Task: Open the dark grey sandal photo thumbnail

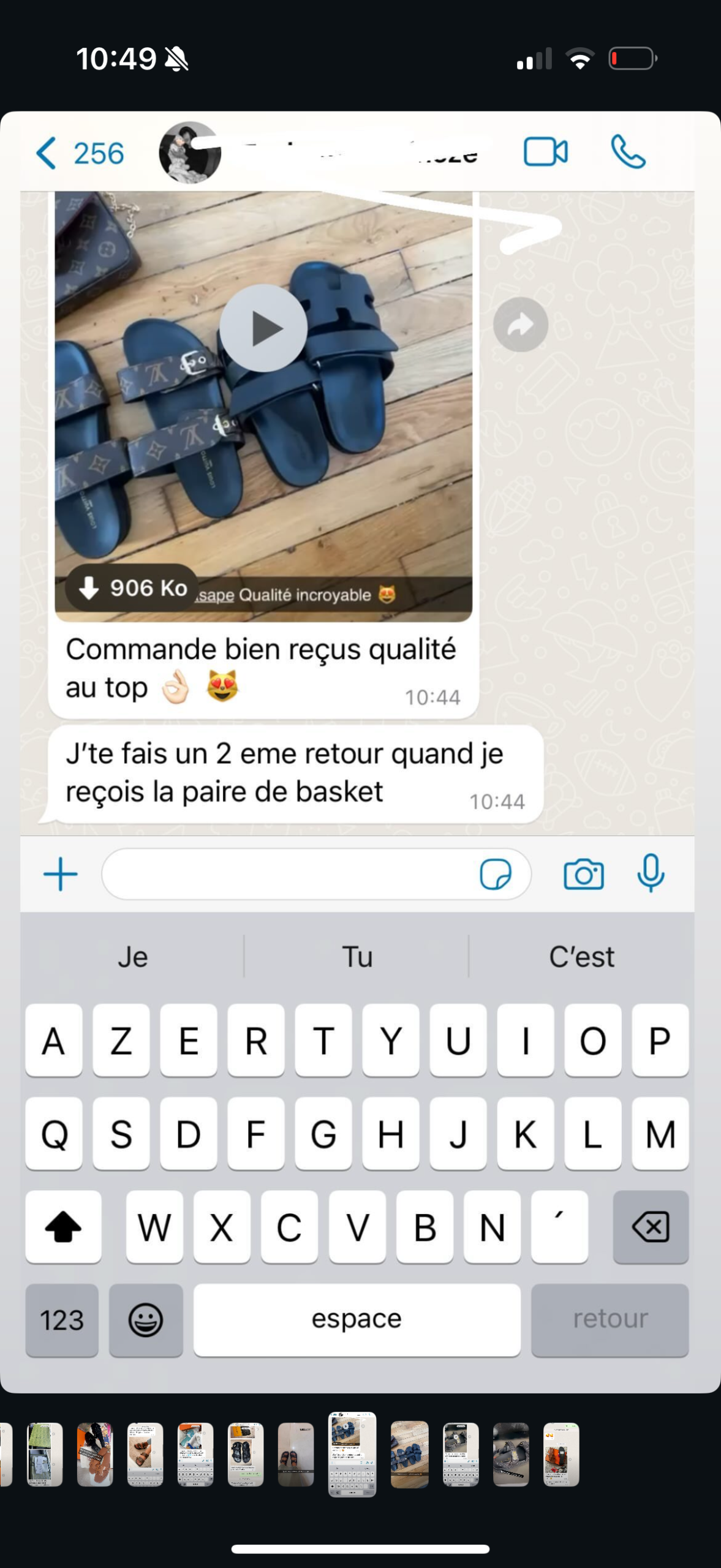Action: pos(511,1454)
